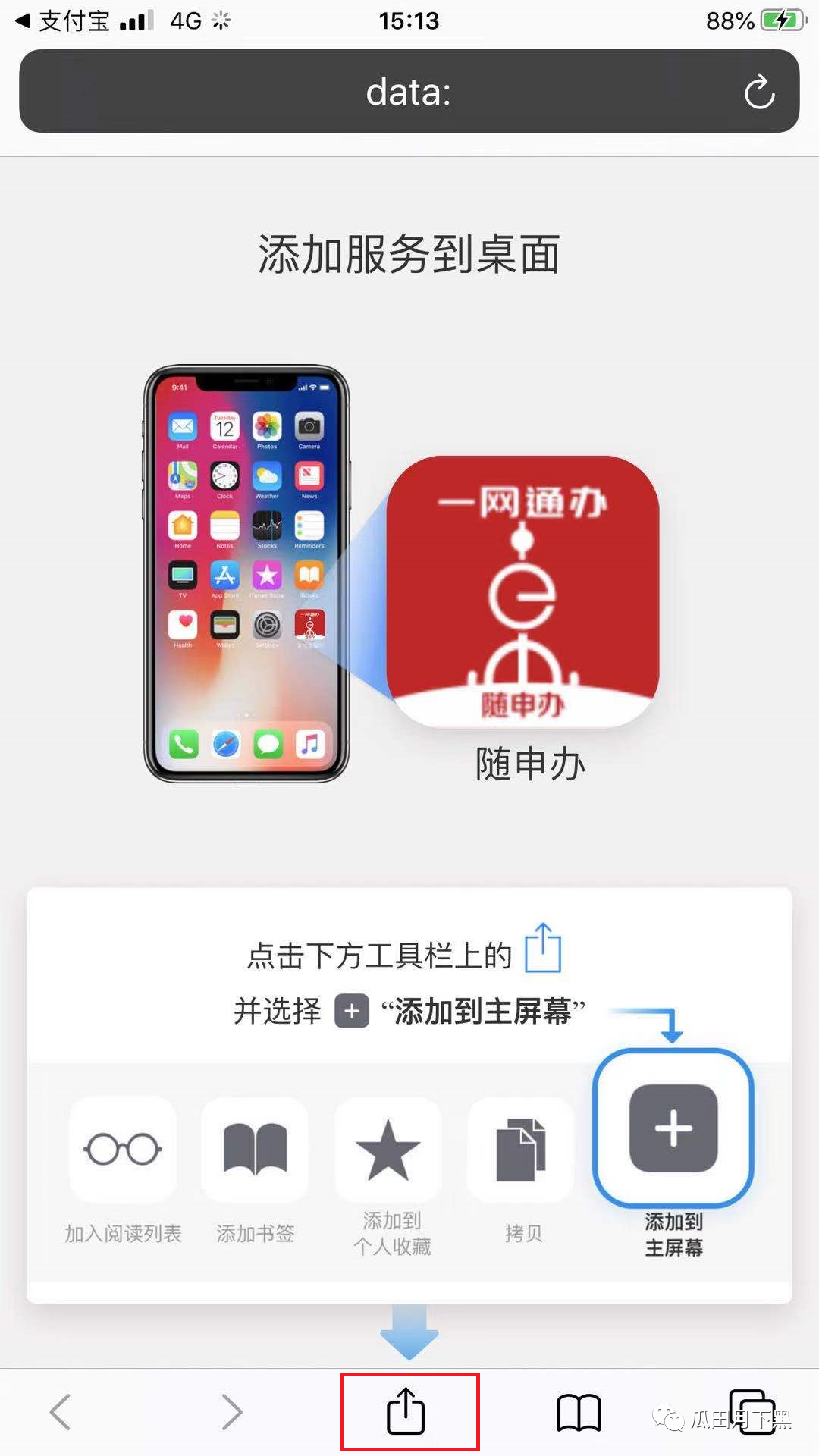Tap the data: address bar

click(408, 92)
